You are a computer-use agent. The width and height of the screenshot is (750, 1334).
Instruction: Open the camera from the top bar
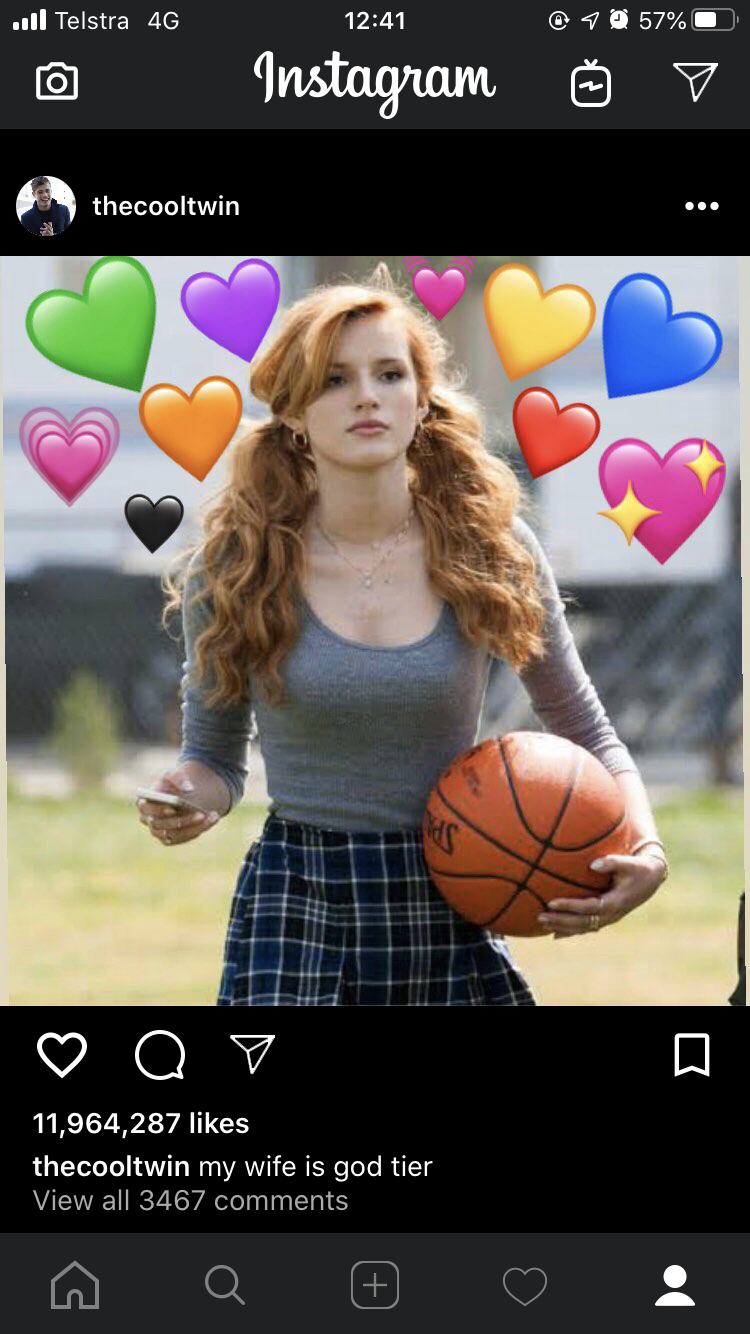click(x=57, y=82)
